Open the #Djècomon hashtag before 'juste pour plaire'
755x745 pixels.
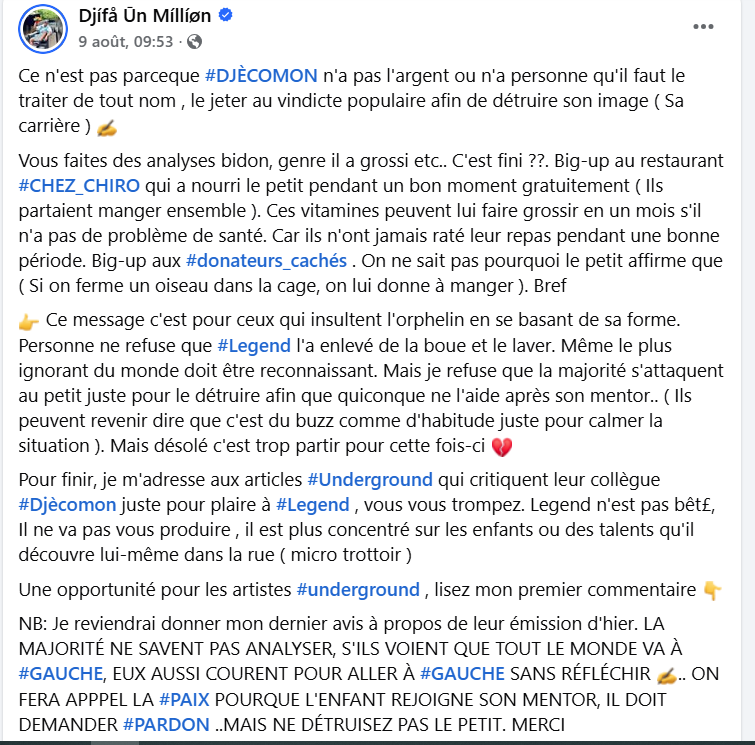(x=67, y=504)
